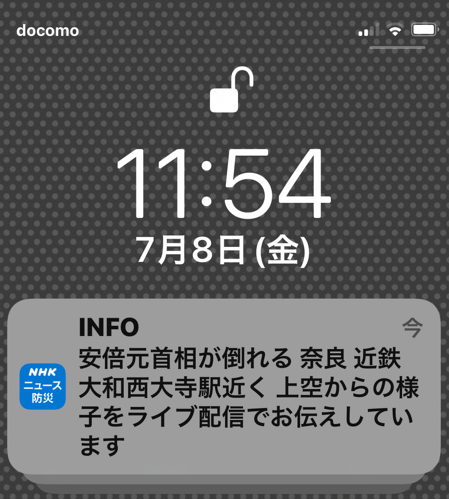Open the NHK news notification about 安倍元首相
The width and height of the screenshot is (449, 499).
coord(224,387)
